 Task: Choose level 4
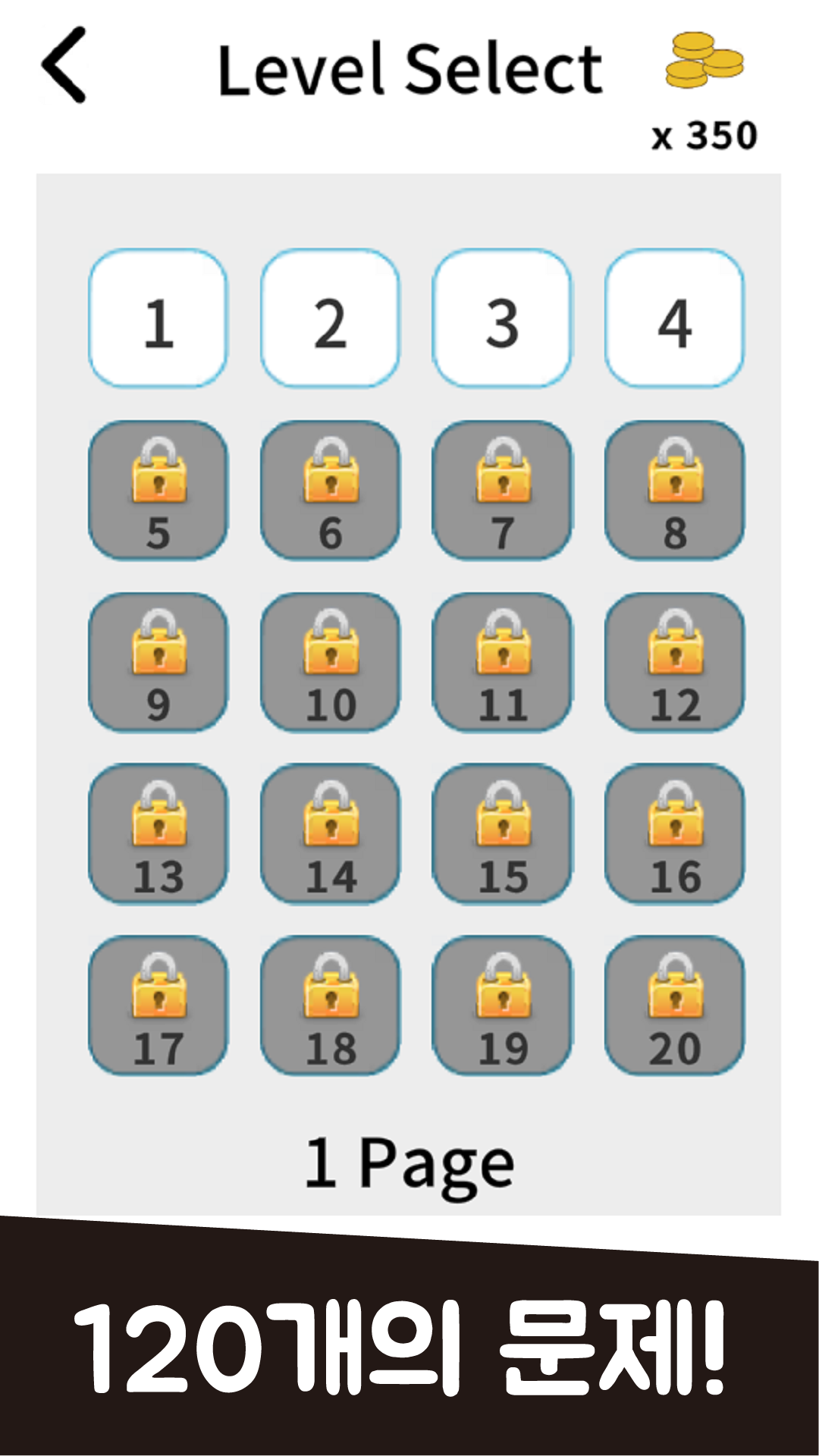(674, 318)
